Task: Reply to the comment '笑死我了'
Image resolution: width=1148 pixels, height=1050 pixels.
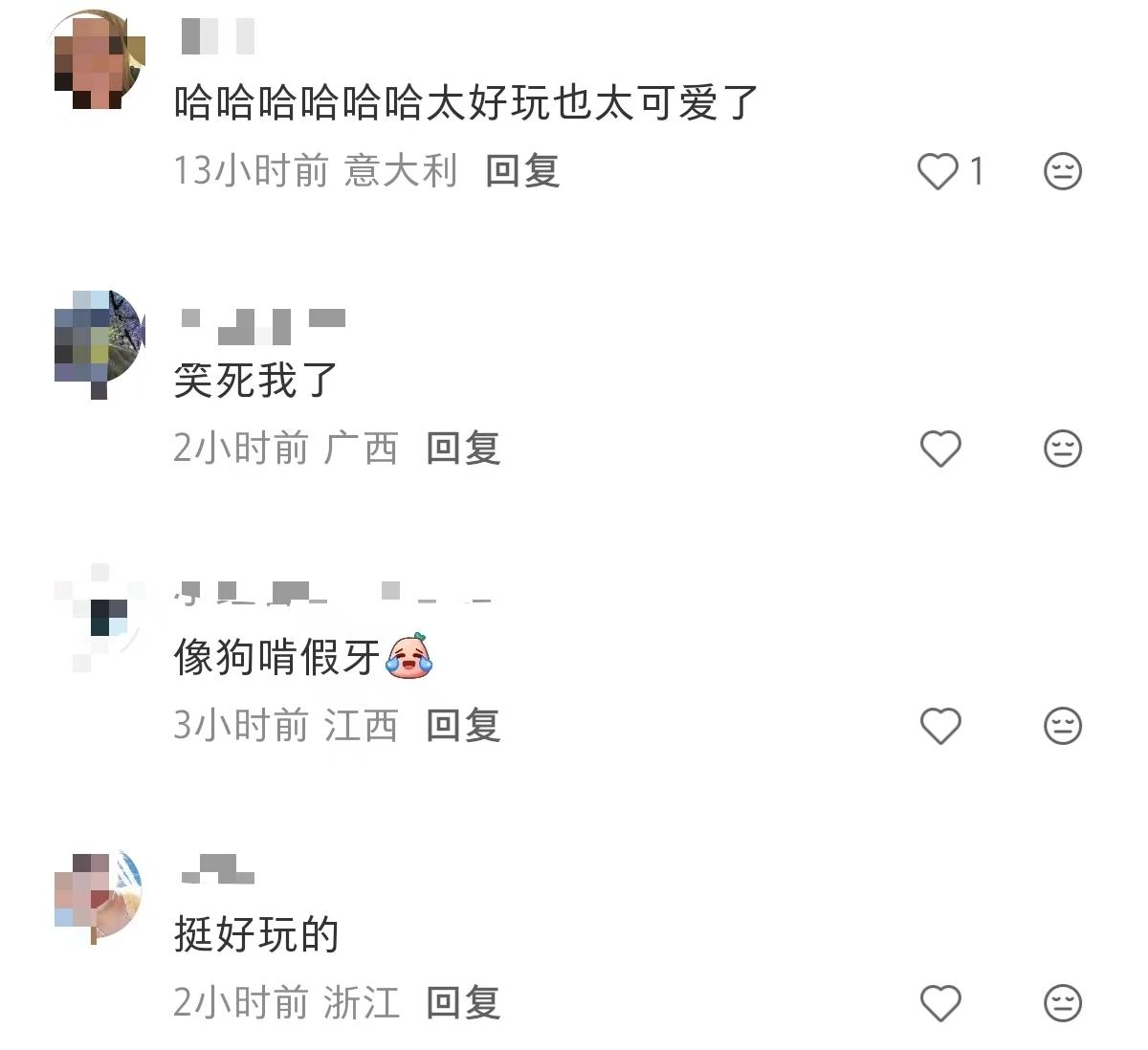Action: pos(463,448)
